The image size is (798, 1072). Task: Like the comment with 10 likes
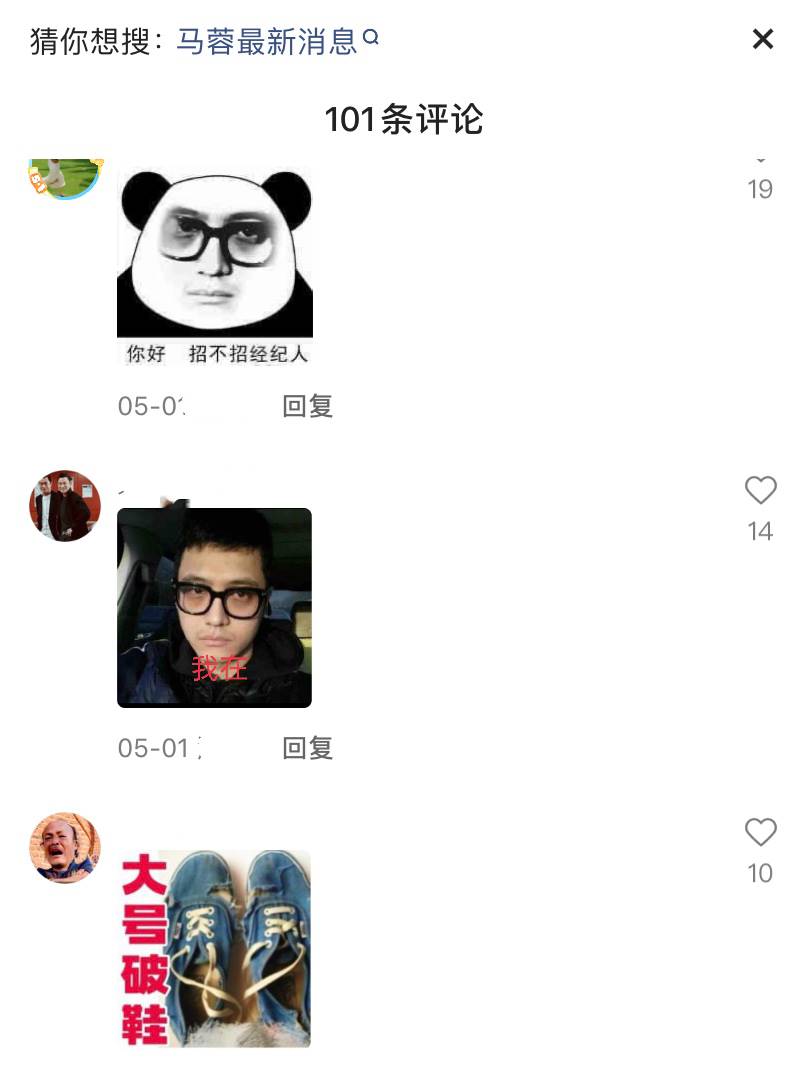click(760, 832)
